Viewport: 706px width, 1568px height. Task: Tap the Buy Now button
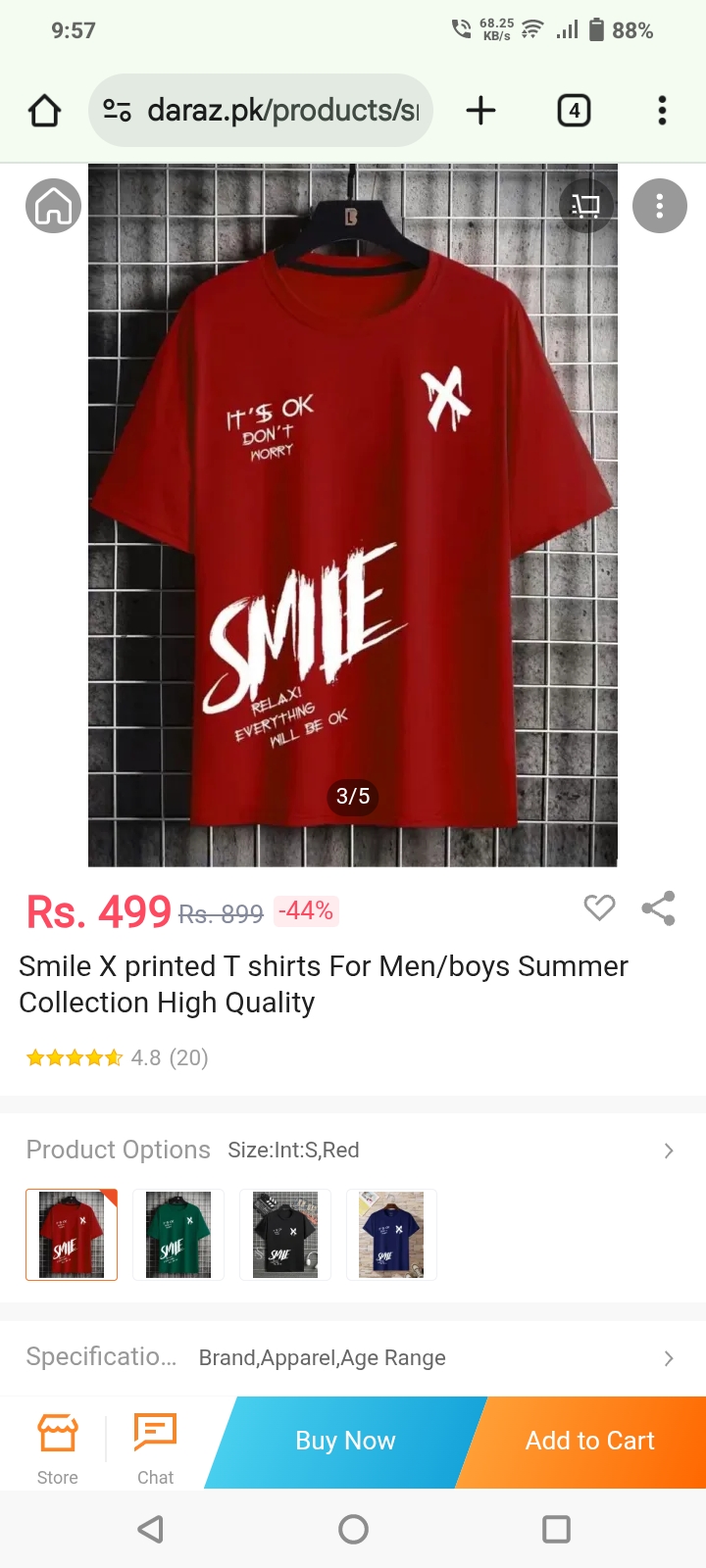[345, 1441]
